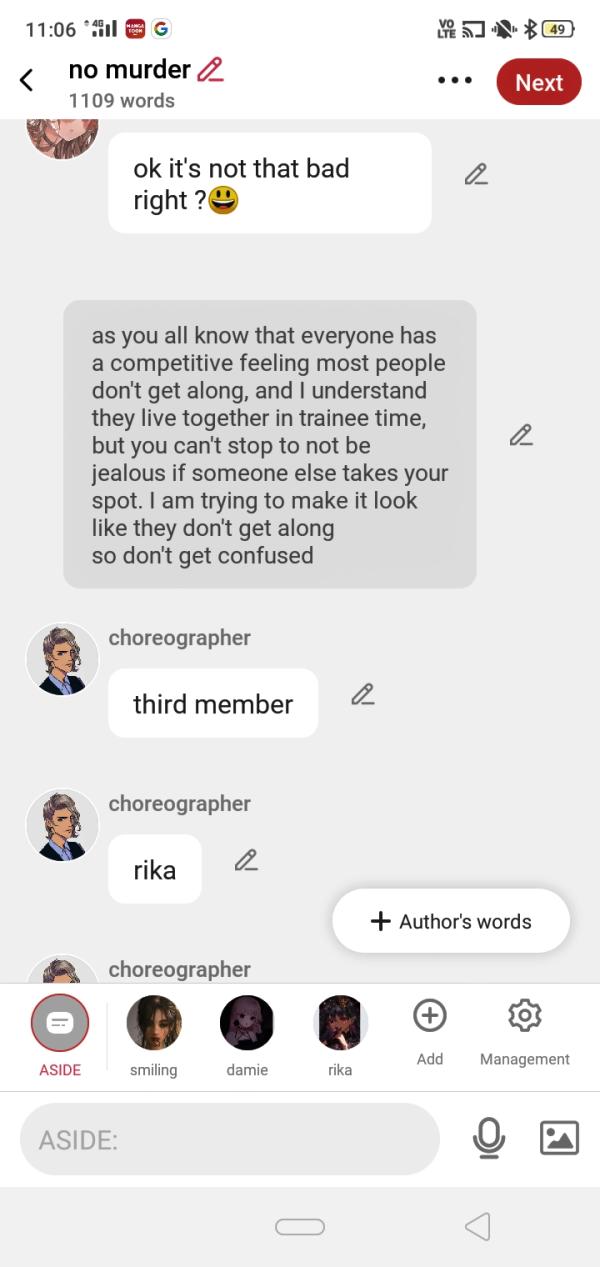This screenshot has height=1267, width=600.
Task: Focus the ASIDE text input field
Action: [x=230, y=1139]
